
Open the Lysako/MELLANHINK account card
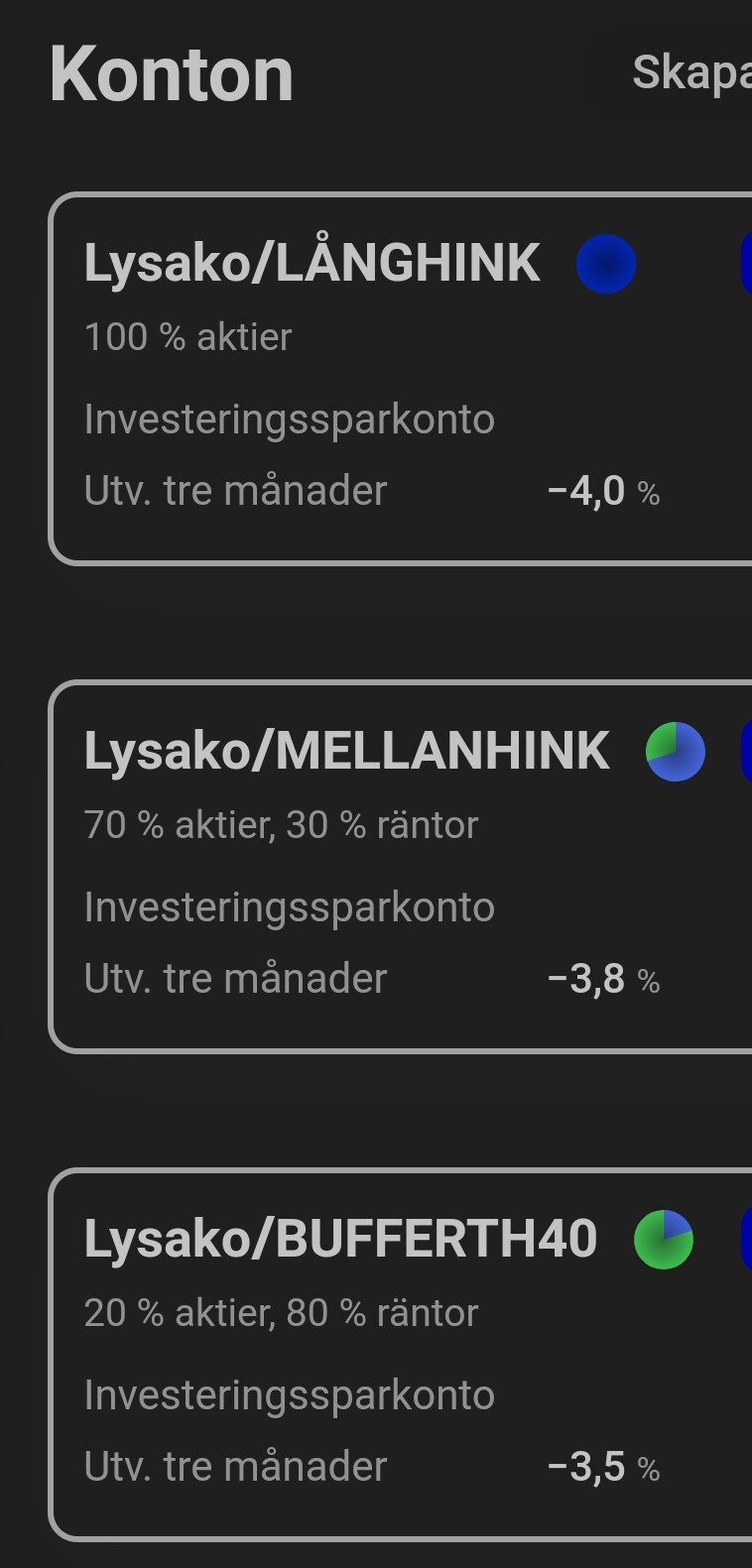pos(397,867)
